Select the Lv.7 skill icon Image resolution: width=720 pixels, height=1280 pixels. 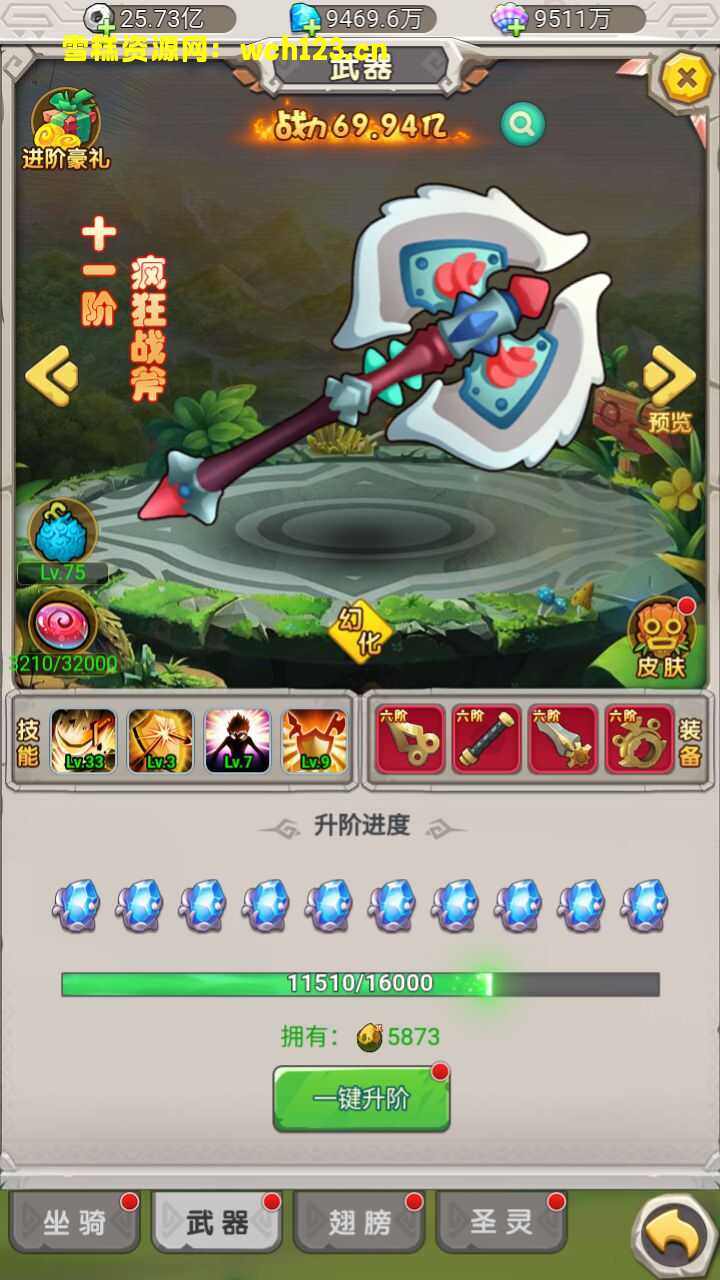point(238,741)
